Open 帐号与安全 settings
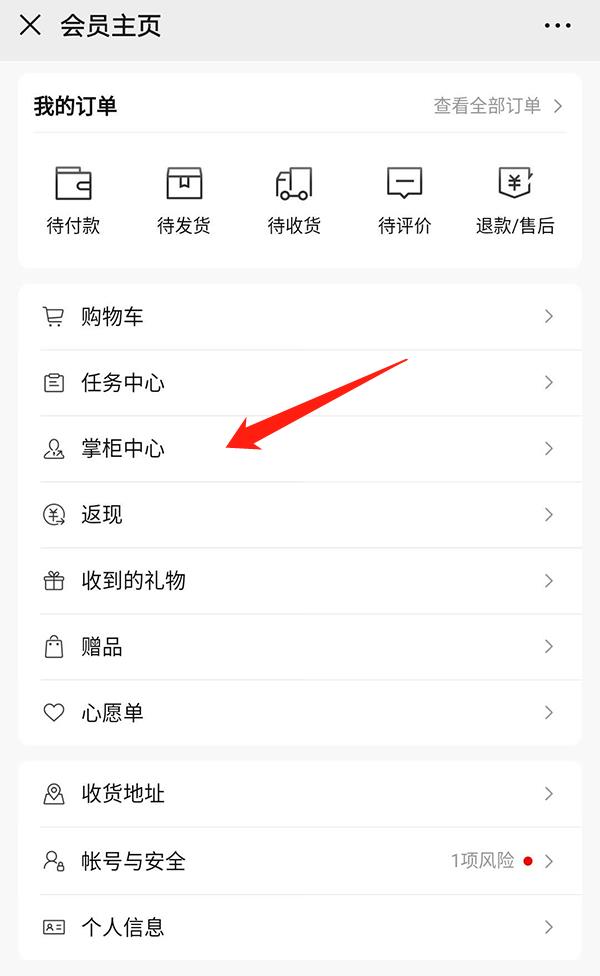 300,861
